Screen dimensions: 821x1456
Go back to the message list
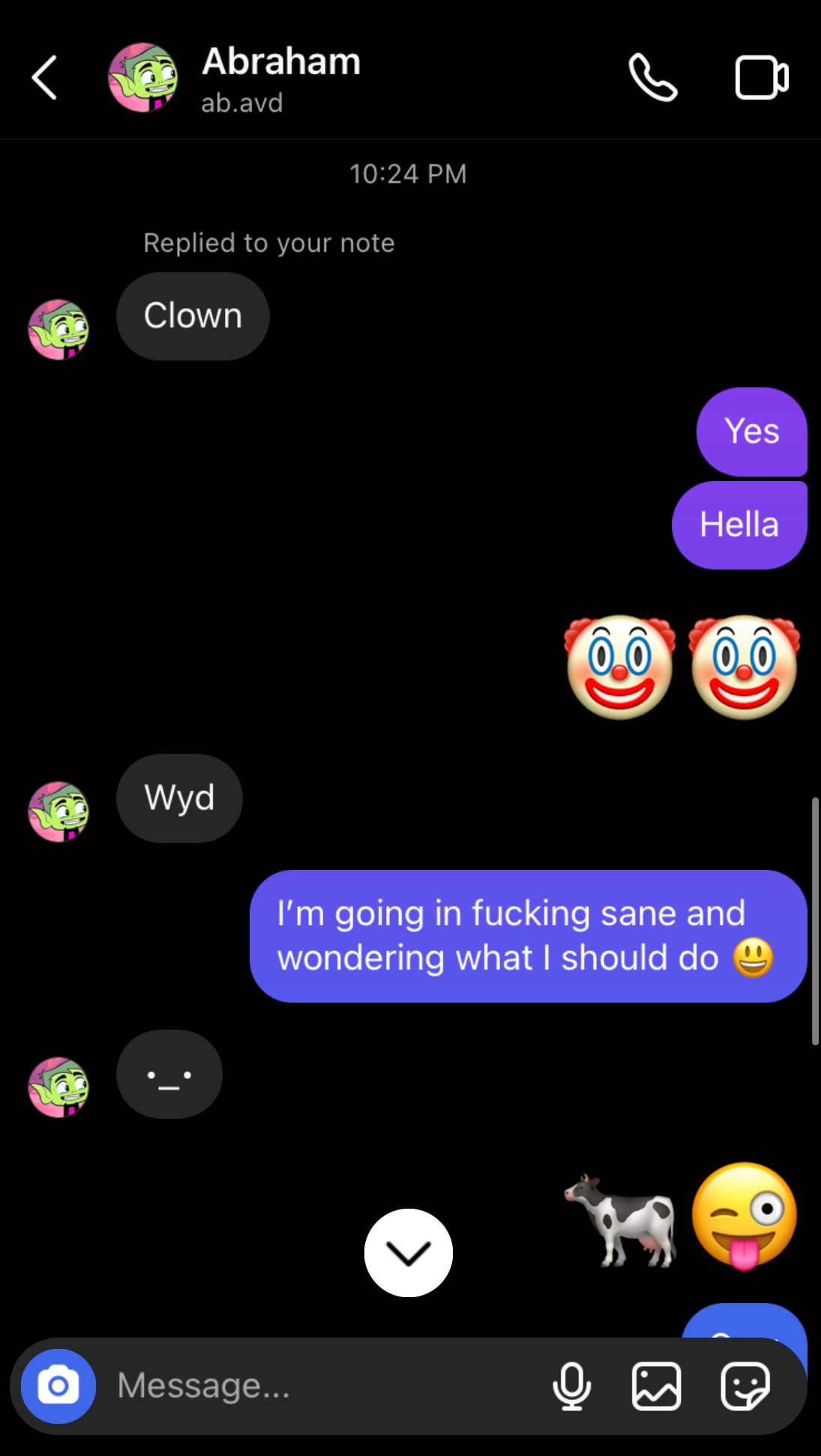pyautogui.click(x=45, y=77)
